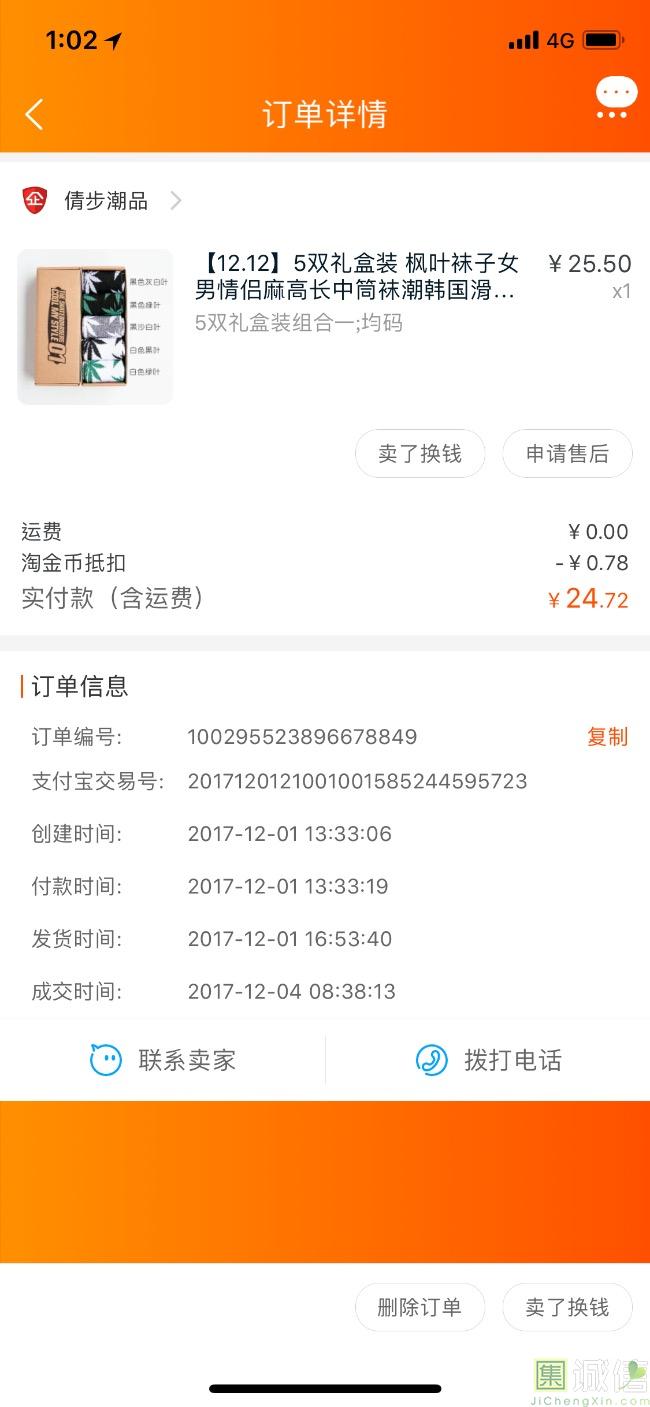Contact the seller via 联系卖家
The height and width of the screenshot is (1407, 650).
tap(163, 1060)
